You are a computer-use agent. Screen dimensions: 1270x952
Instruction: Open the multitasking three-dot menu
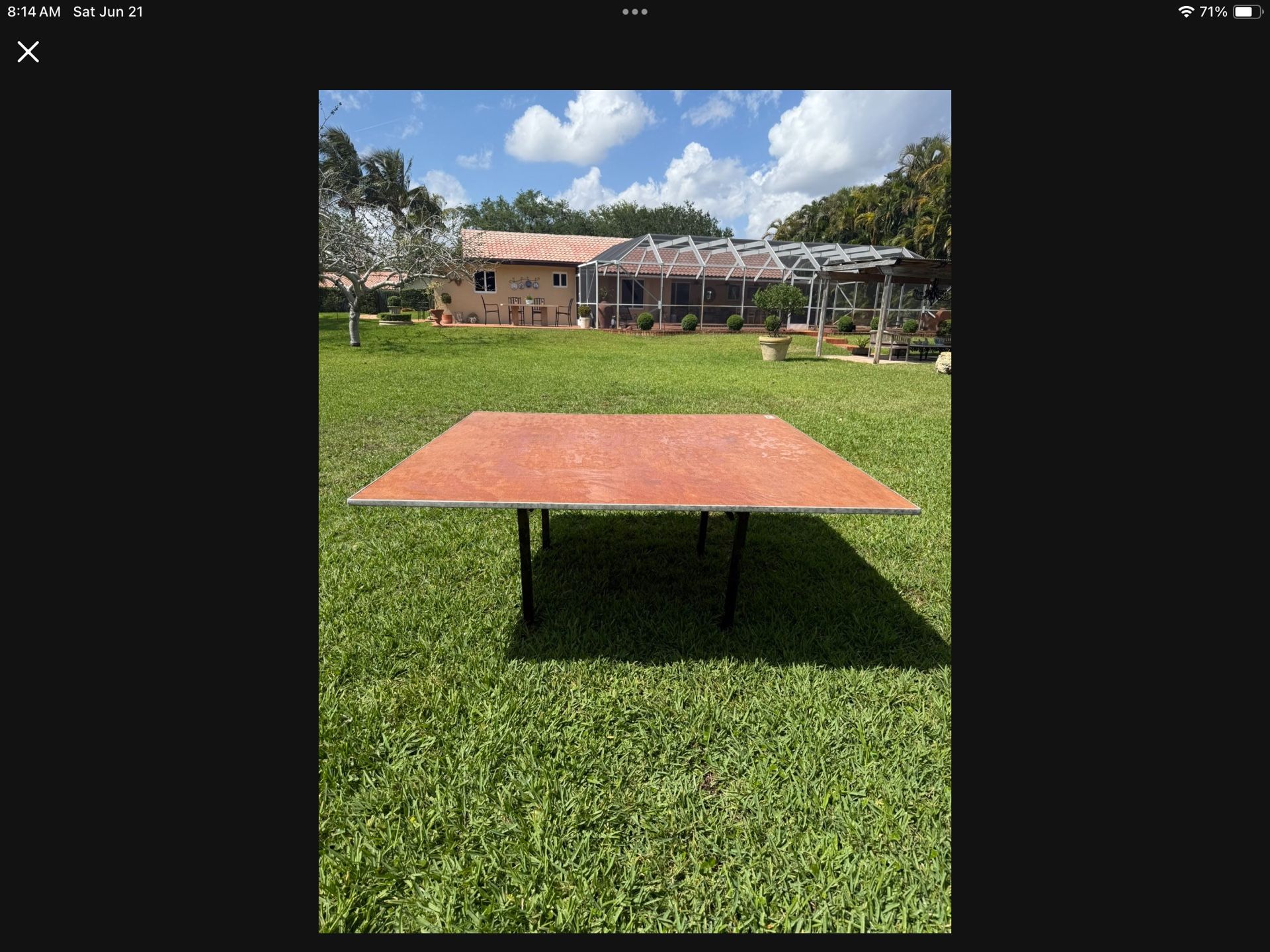tap(634, 12)
